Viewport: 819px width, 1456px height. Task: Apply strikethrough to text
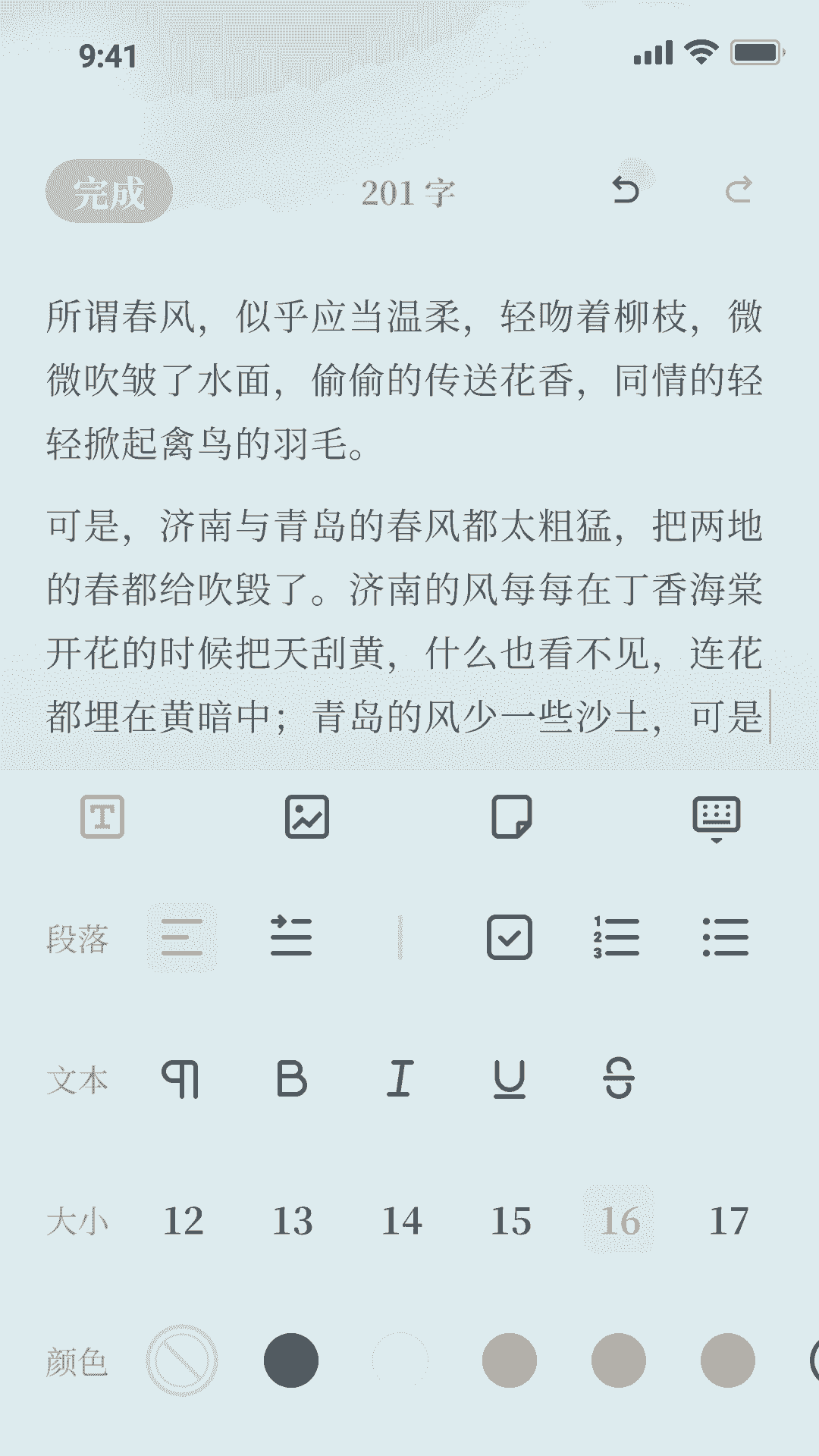click(619, 1078)
